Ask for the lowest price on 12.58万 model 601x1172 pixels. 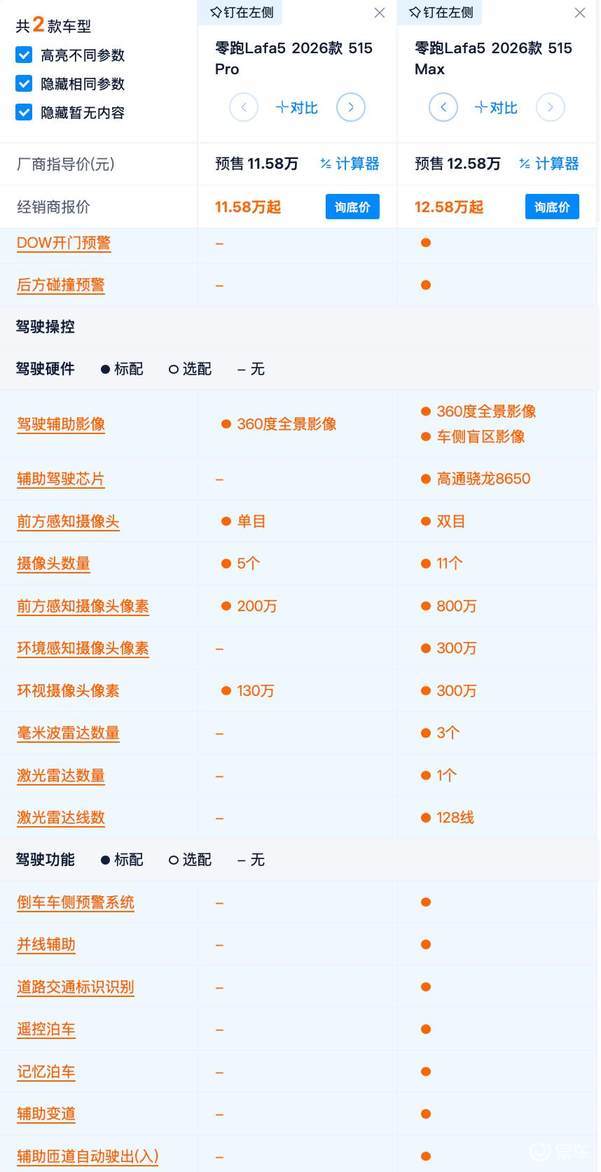[x=552, y=207]
